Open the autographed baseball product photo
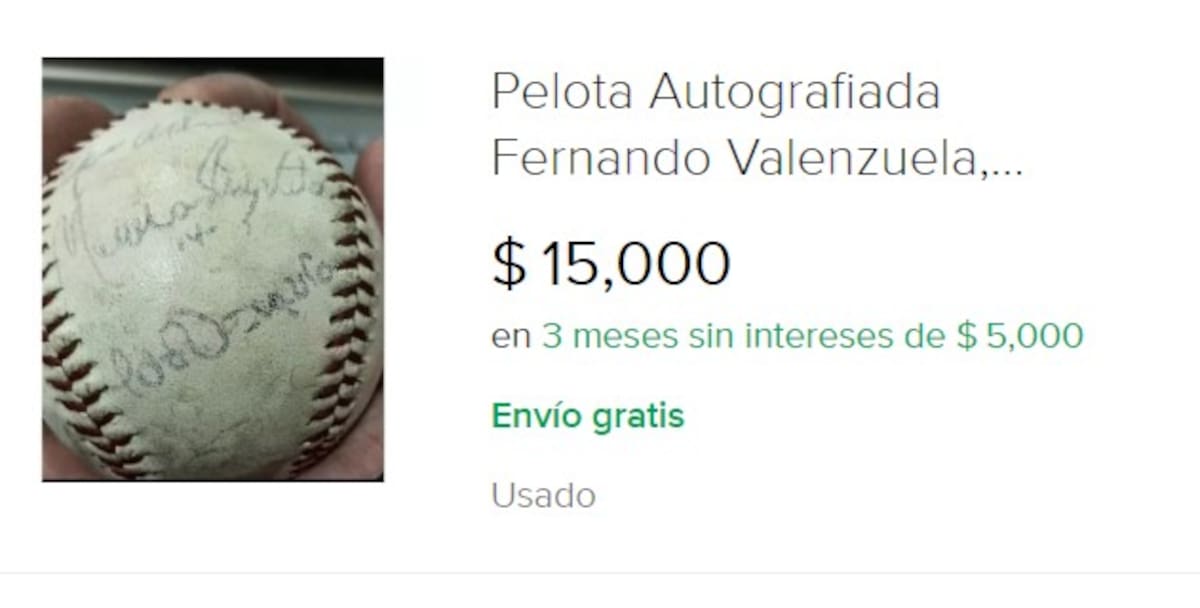 point(212,269)
